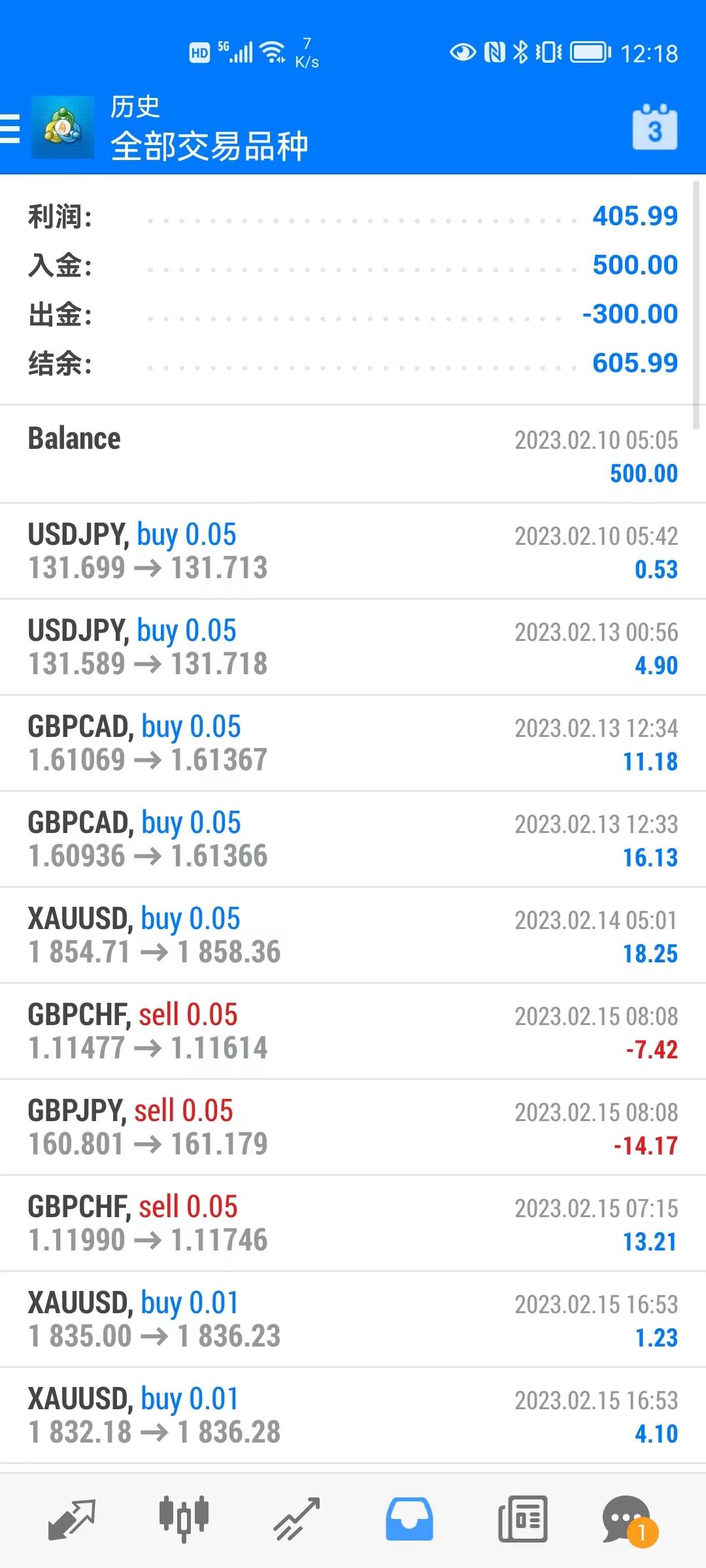
Task: Open USDJPY buy trade with 4.90 profit
Action: point(353,647)
